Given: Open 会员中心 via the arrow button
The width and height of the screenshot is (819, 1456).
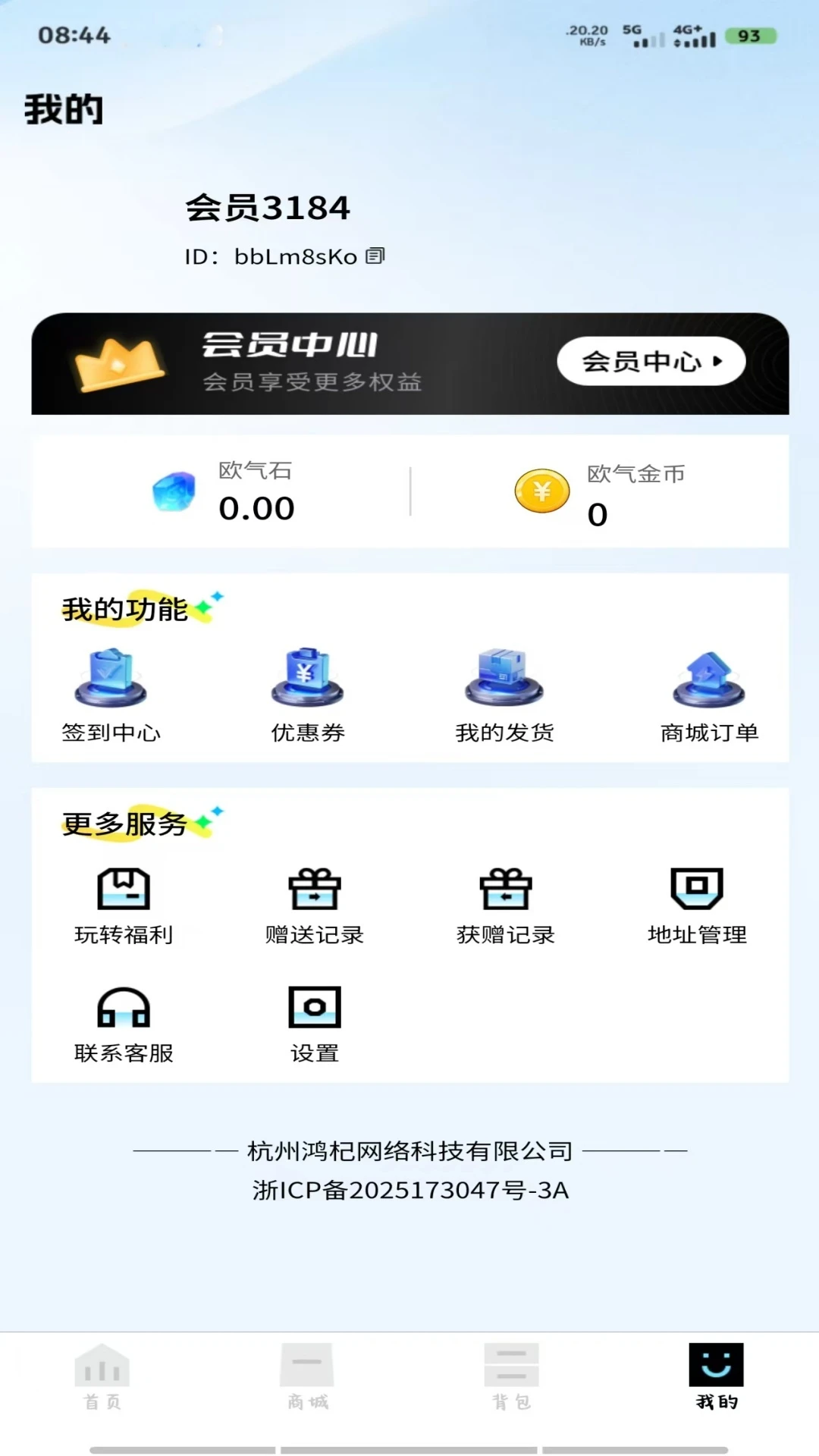Looking at the screenshot, I should point(651,362).
